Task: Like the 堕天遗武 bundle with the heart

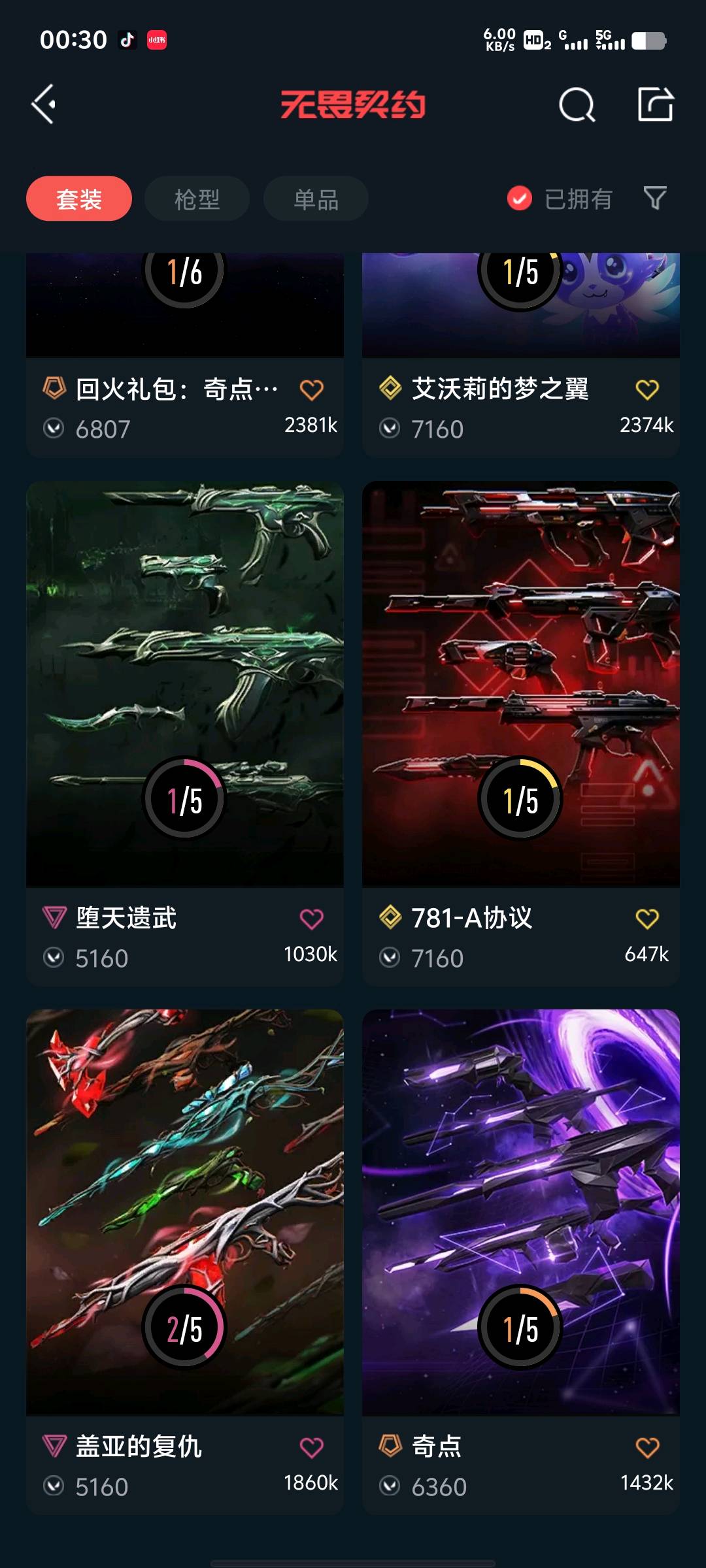Action: [x=311, y=919]
